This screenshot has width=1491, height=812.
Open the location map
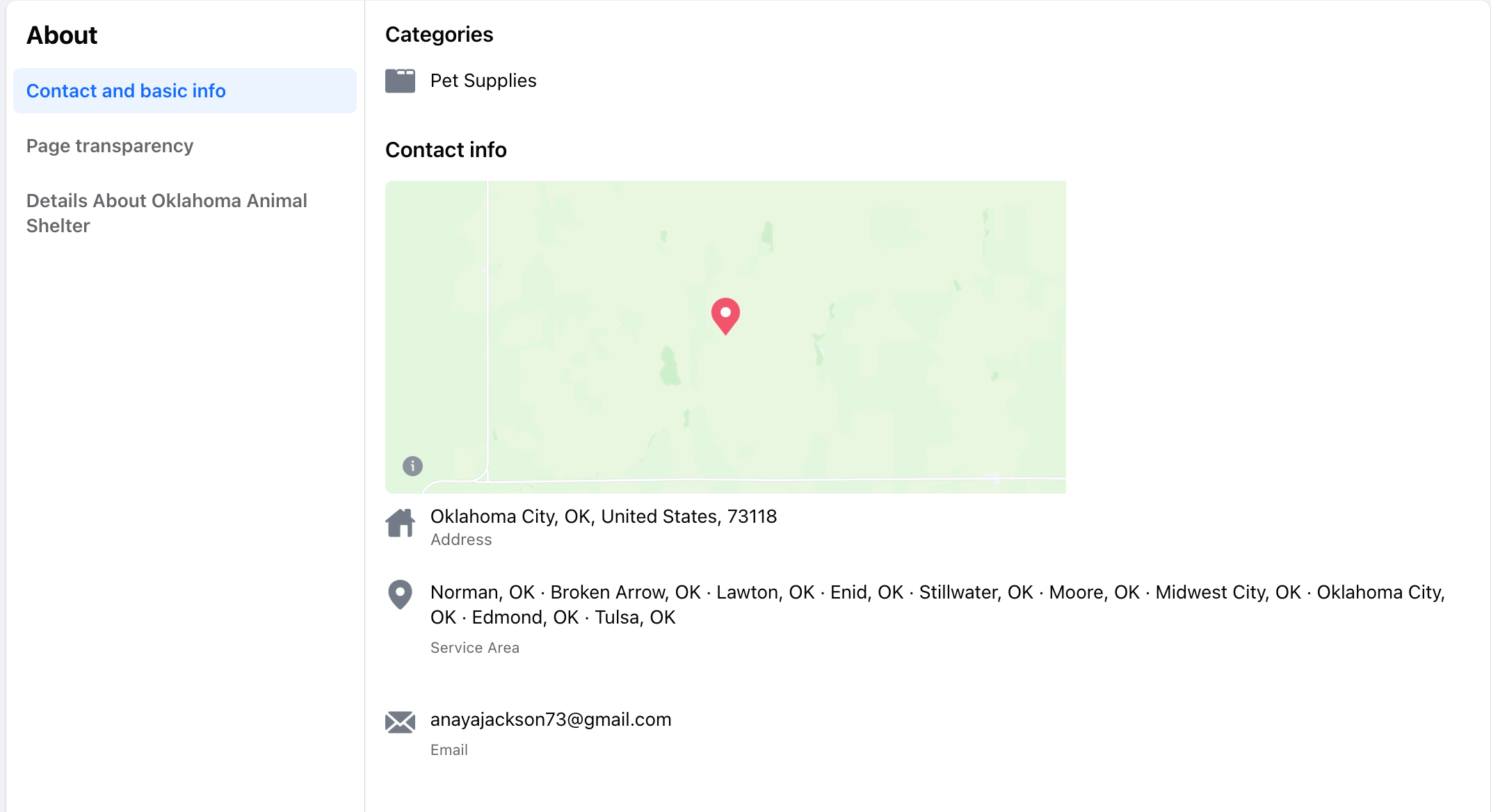point(725,336)
